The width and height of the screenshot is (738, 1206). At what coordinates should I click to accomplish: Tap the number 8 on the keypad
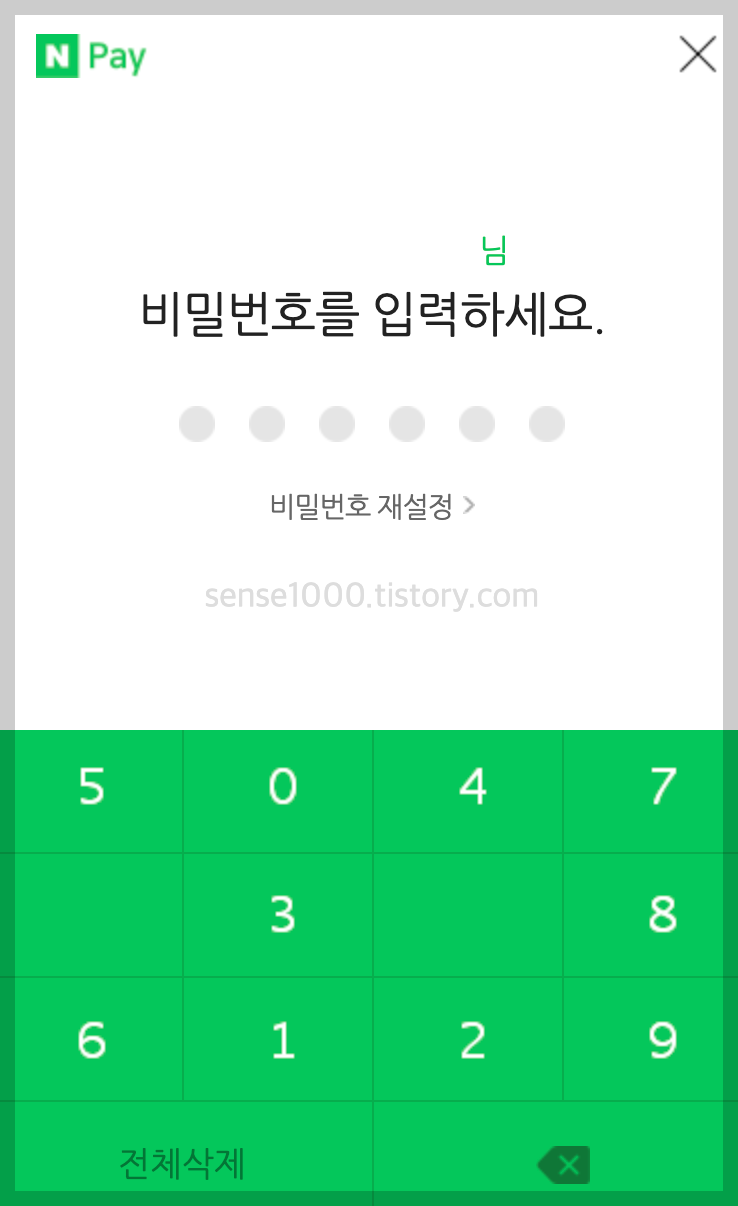pyautogui.click(x=660, y=914)
